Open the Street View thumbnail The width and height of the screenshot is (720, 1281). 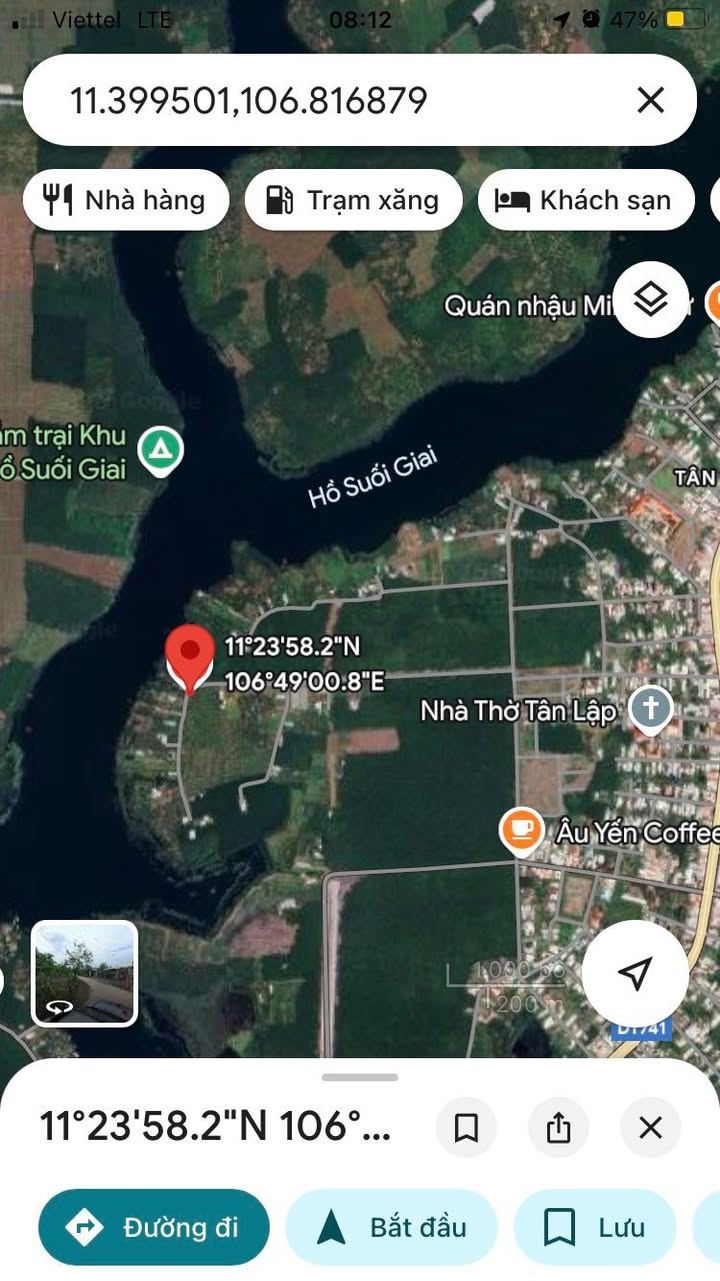tap(85, 973)
